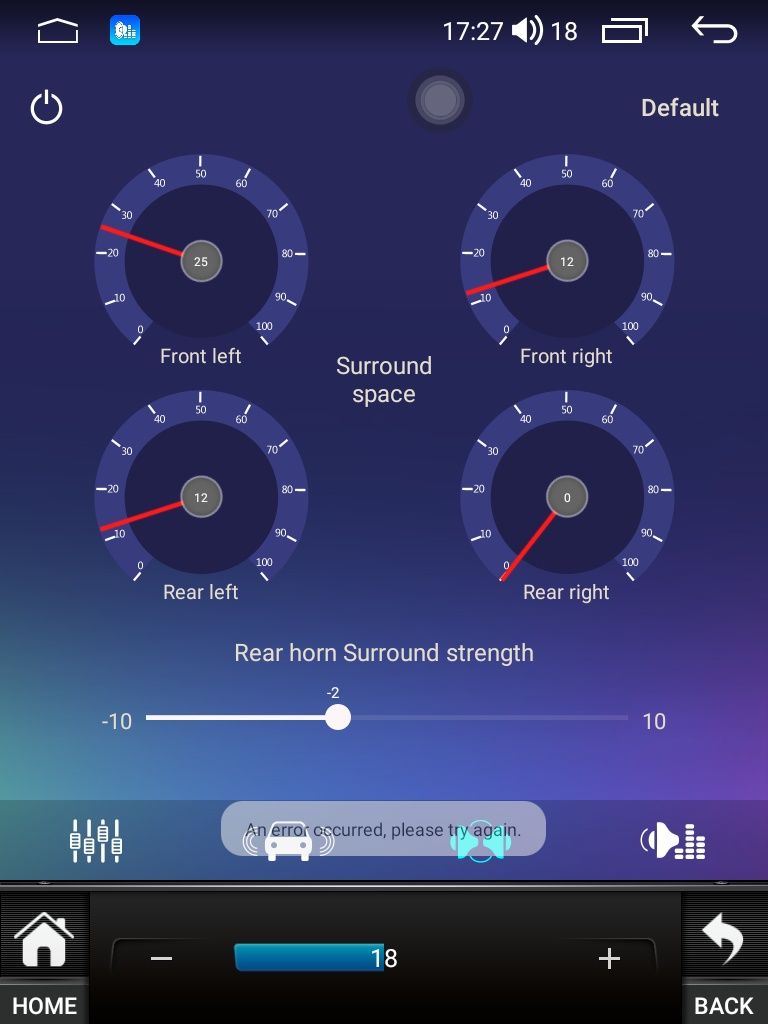This screenshot has width=768, height=1024.
Task: Adjust the Rear left dial
Action: [x=201, y=497]
